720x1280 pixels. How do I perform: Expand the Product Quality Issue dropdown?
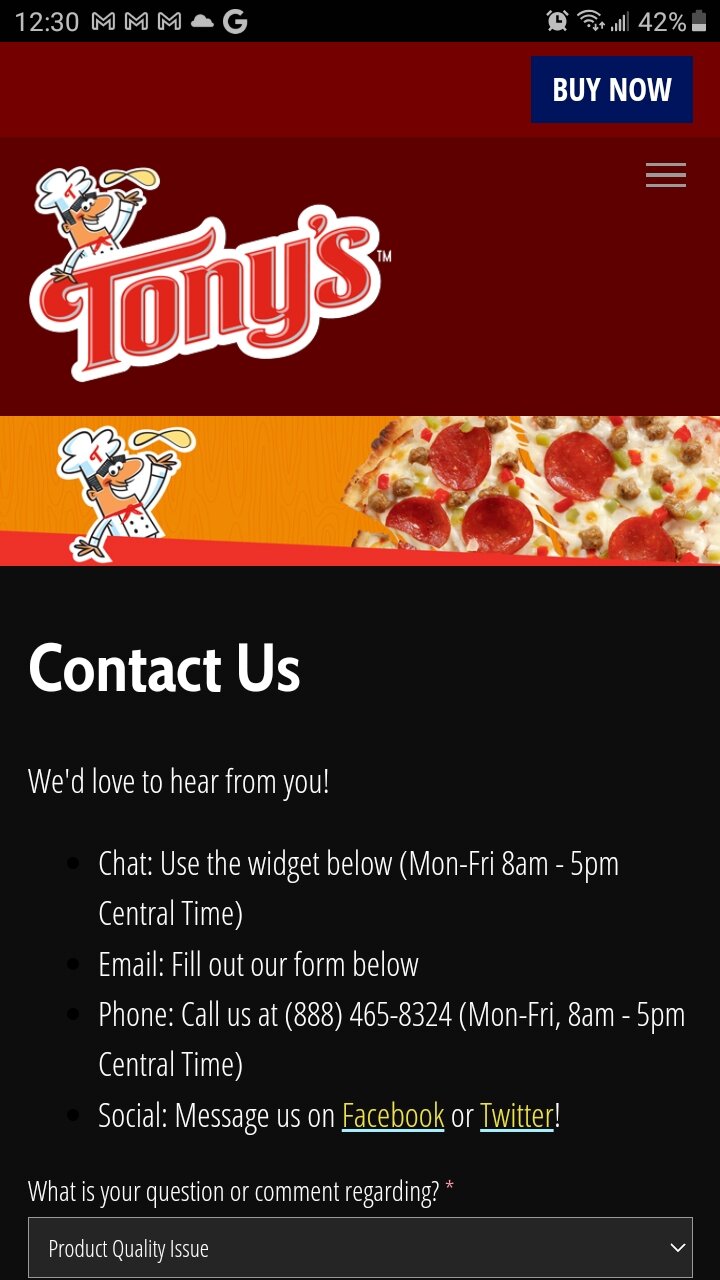point(360,1248)
